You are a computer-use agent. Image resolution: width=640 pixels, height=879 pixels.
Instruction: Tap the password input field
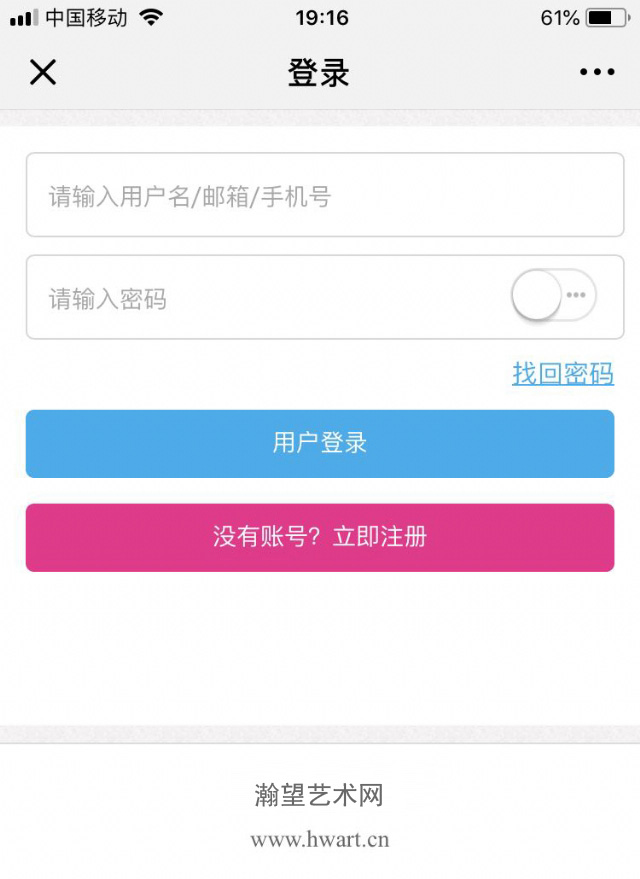tap(260, 298)
